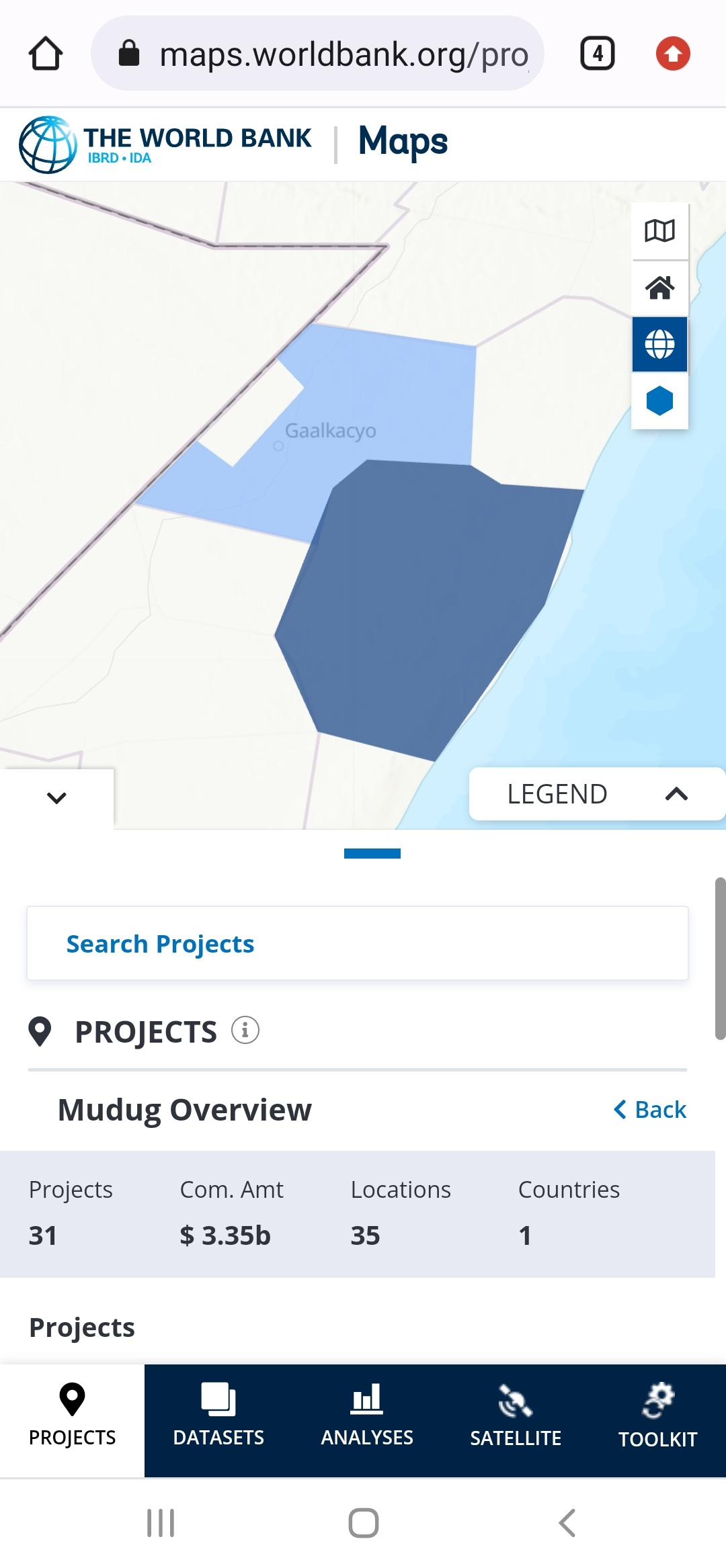Screen dimensions: 726x1568
Task: Tap the browser home icon
Action: 46,54
